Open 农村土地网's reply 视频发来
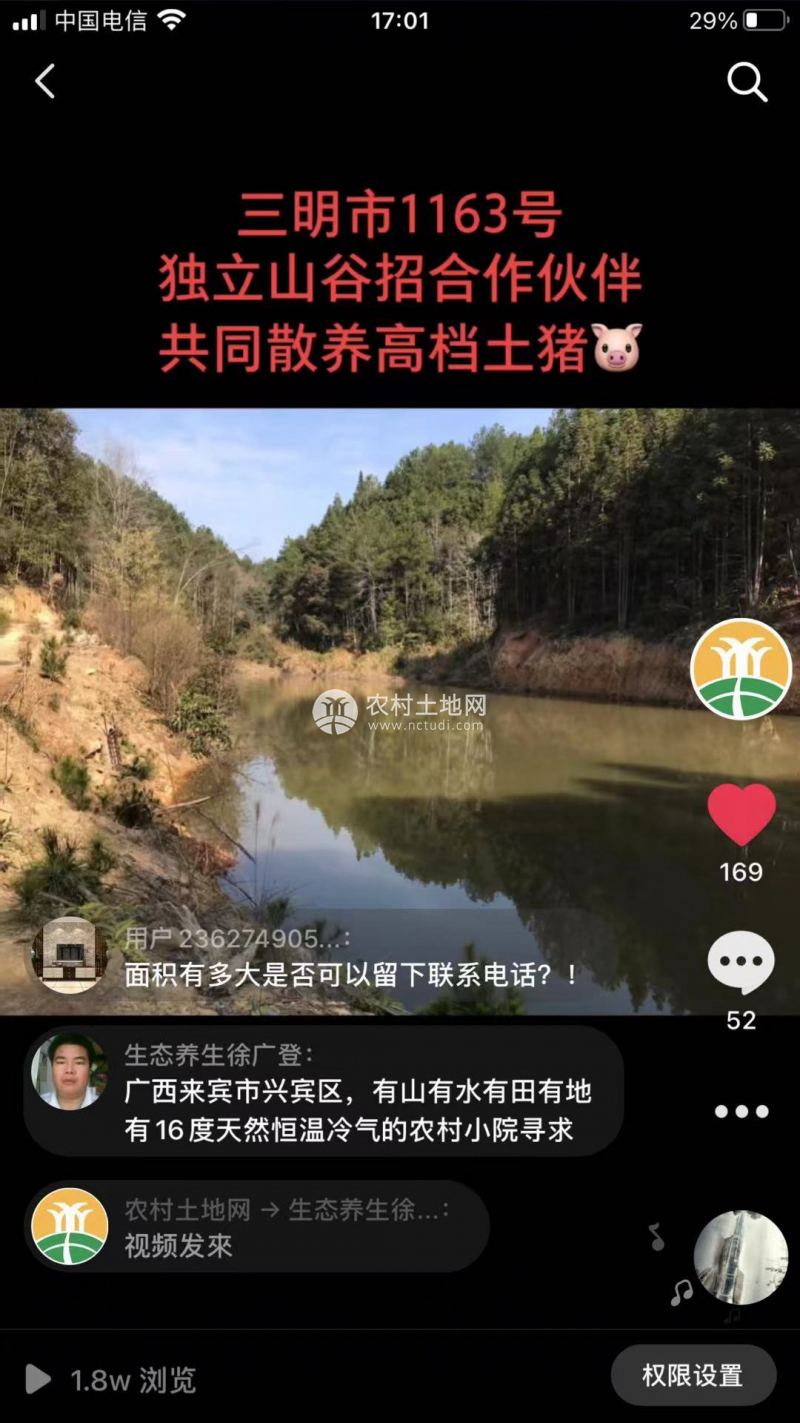This screenshot has width=800, height=1423. (x=287, y=1227)
